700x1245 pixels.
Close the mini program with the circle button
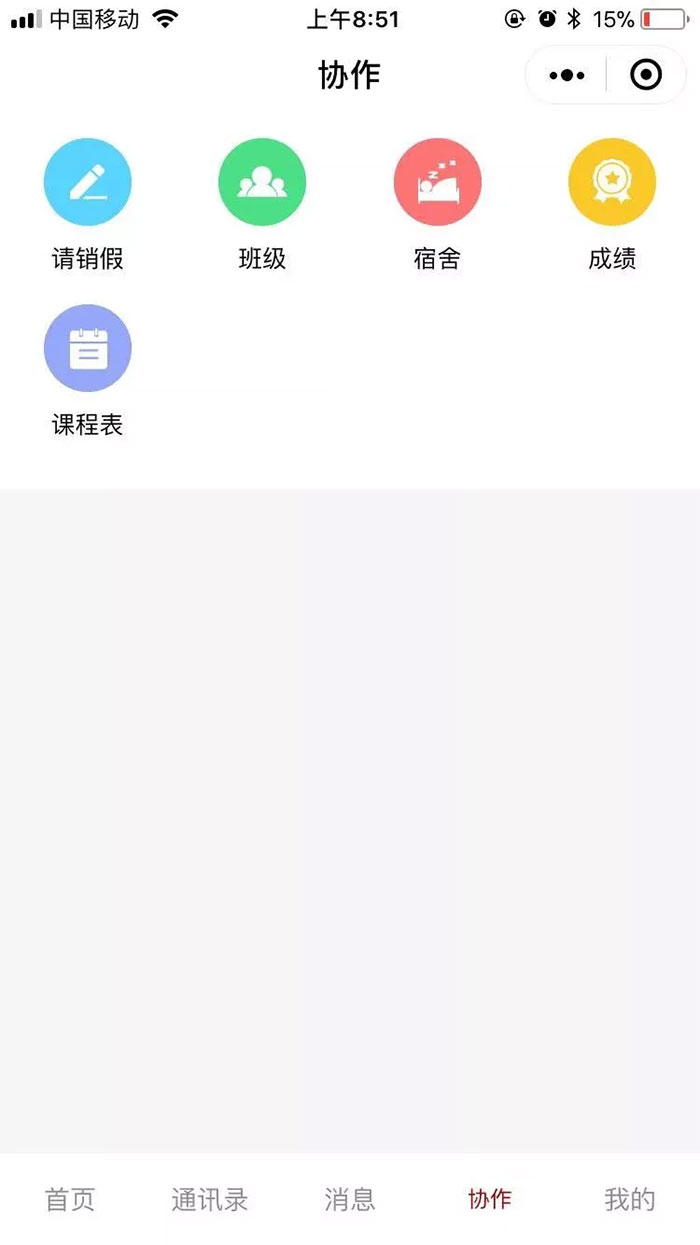(646, 75)
